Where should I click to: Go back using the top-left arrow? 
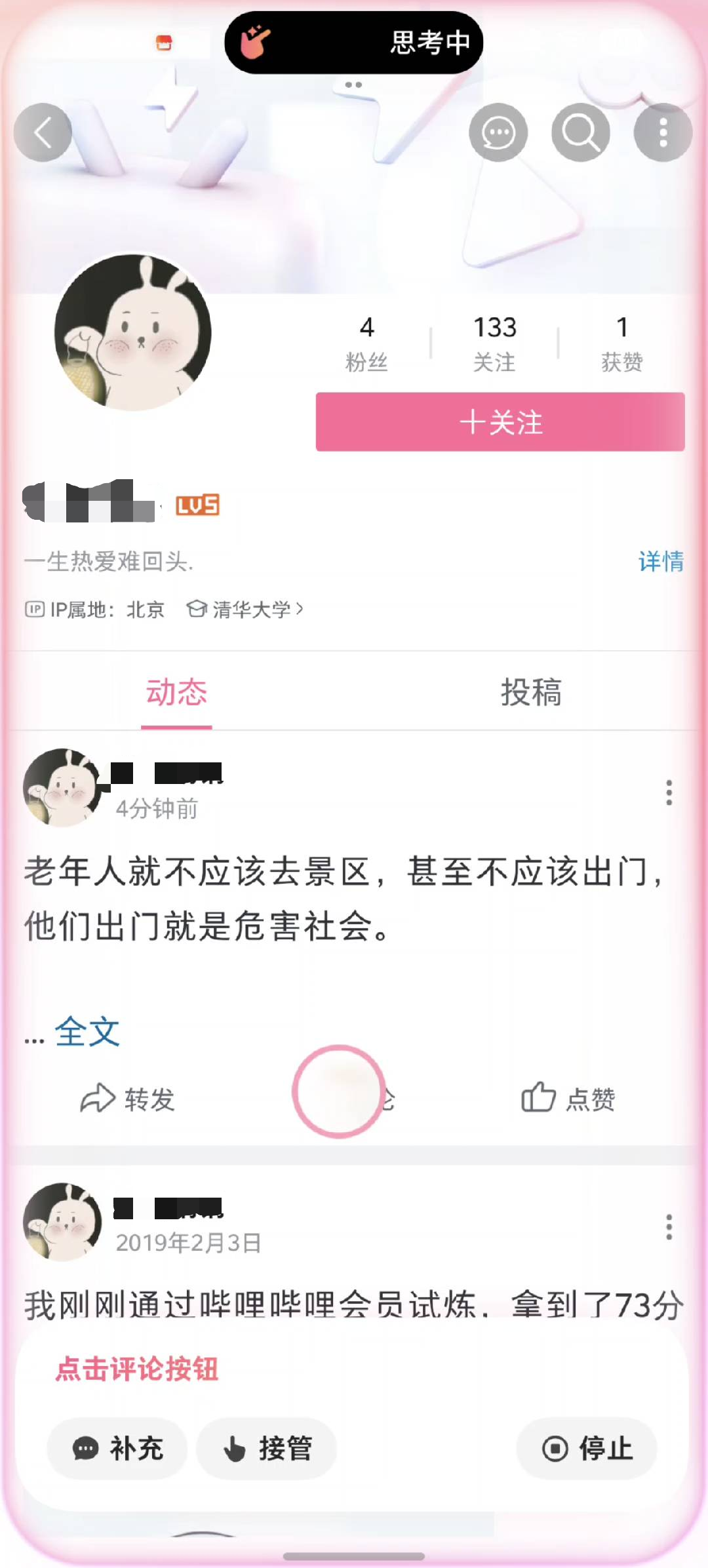(43, 133)
